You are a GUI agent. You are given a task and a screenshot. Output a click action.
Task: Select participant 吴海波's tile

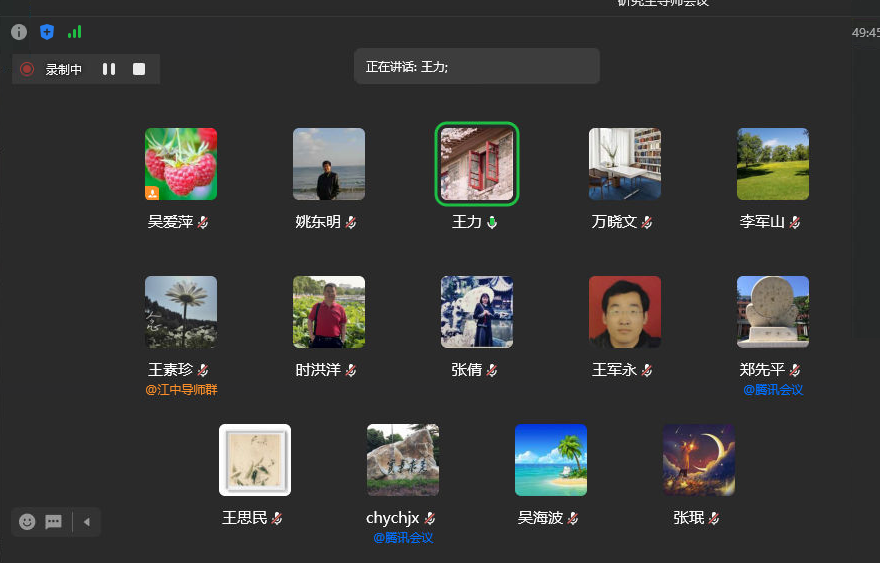click(551, 460)
